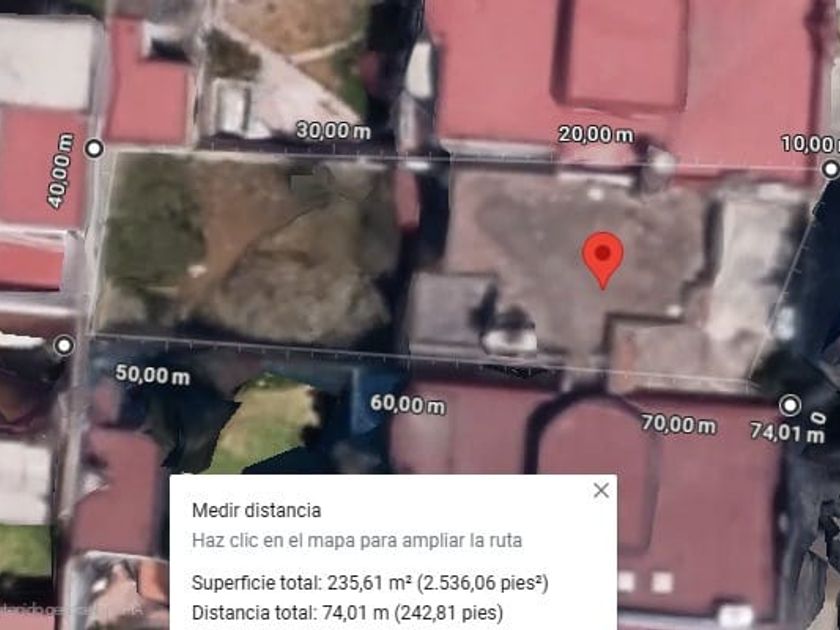Image resolution: width=840 pixels, height=630 pixels.
Task: Close the Medir distancia panel
Action: click(x=600, y=490)
